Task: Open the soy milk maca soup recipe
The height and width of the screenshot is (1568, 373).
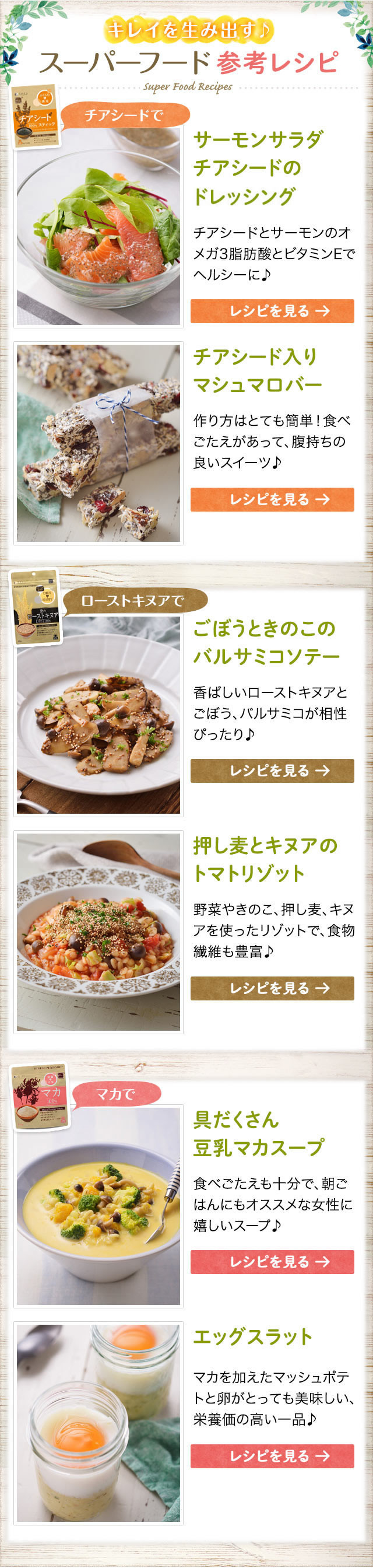Action: tap(272, 1262)
